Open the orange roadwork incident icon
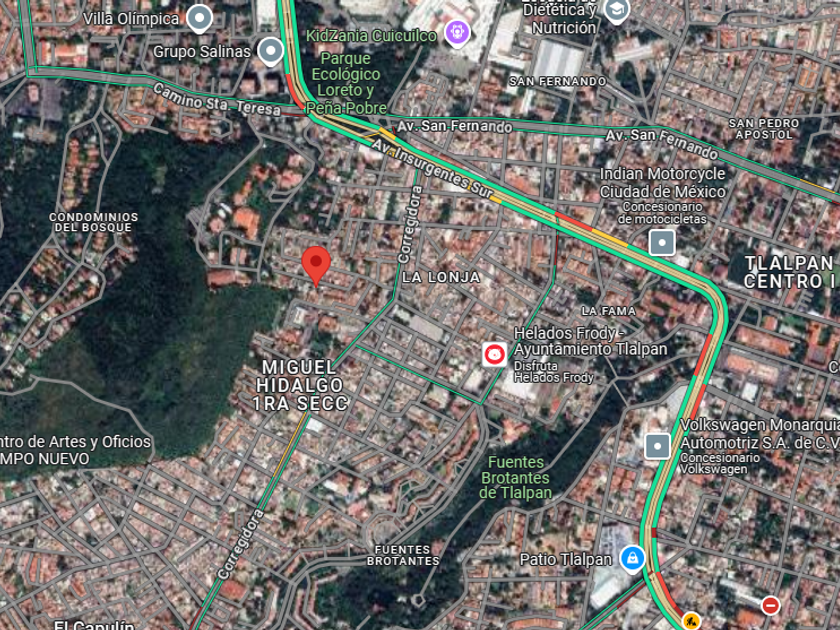 (x=692, y=621)
